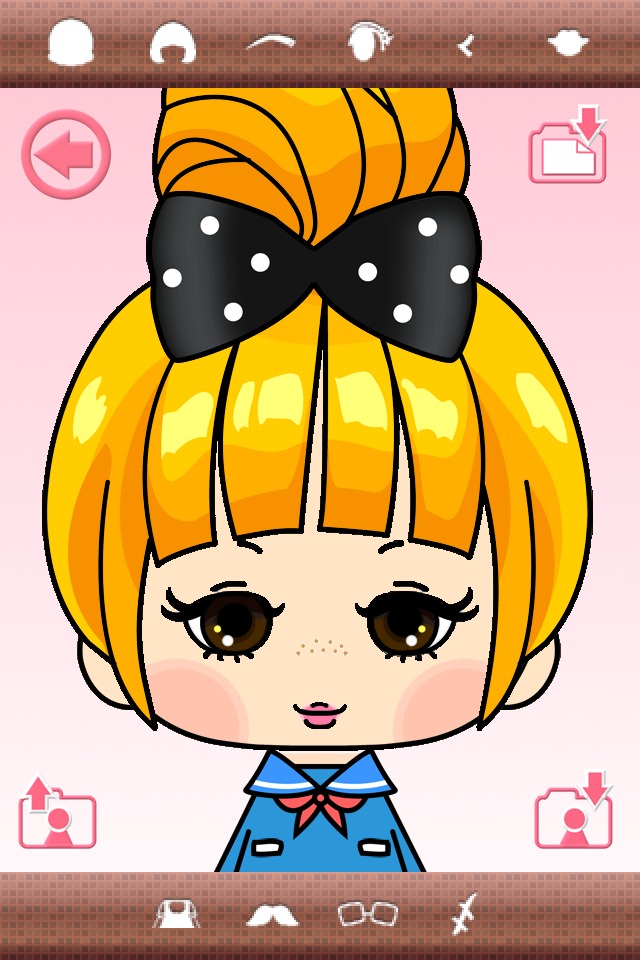Open the eye style options
The image size is (640, 960).
[x=369, y=43]
